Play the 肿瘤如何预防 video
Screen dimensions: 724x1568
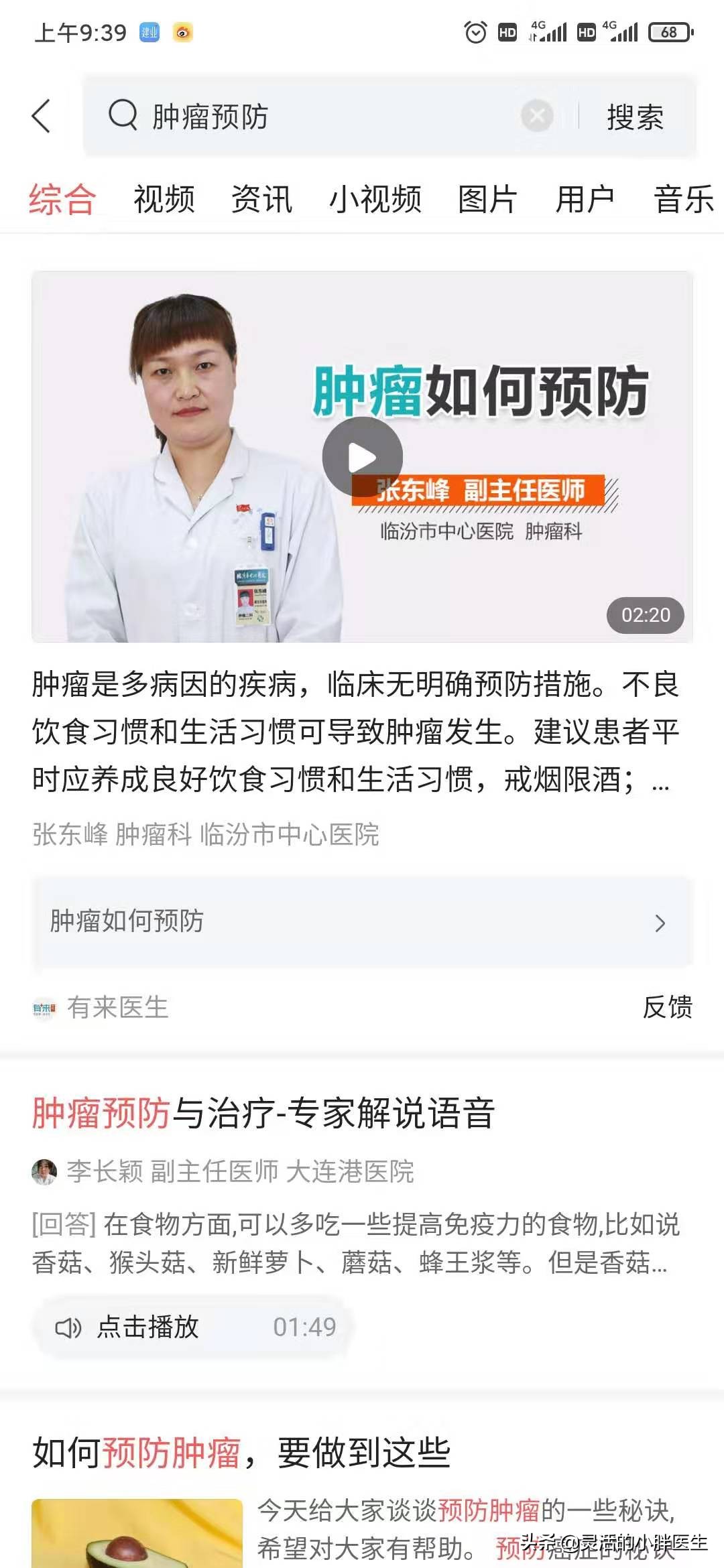(x=362, y=456)
